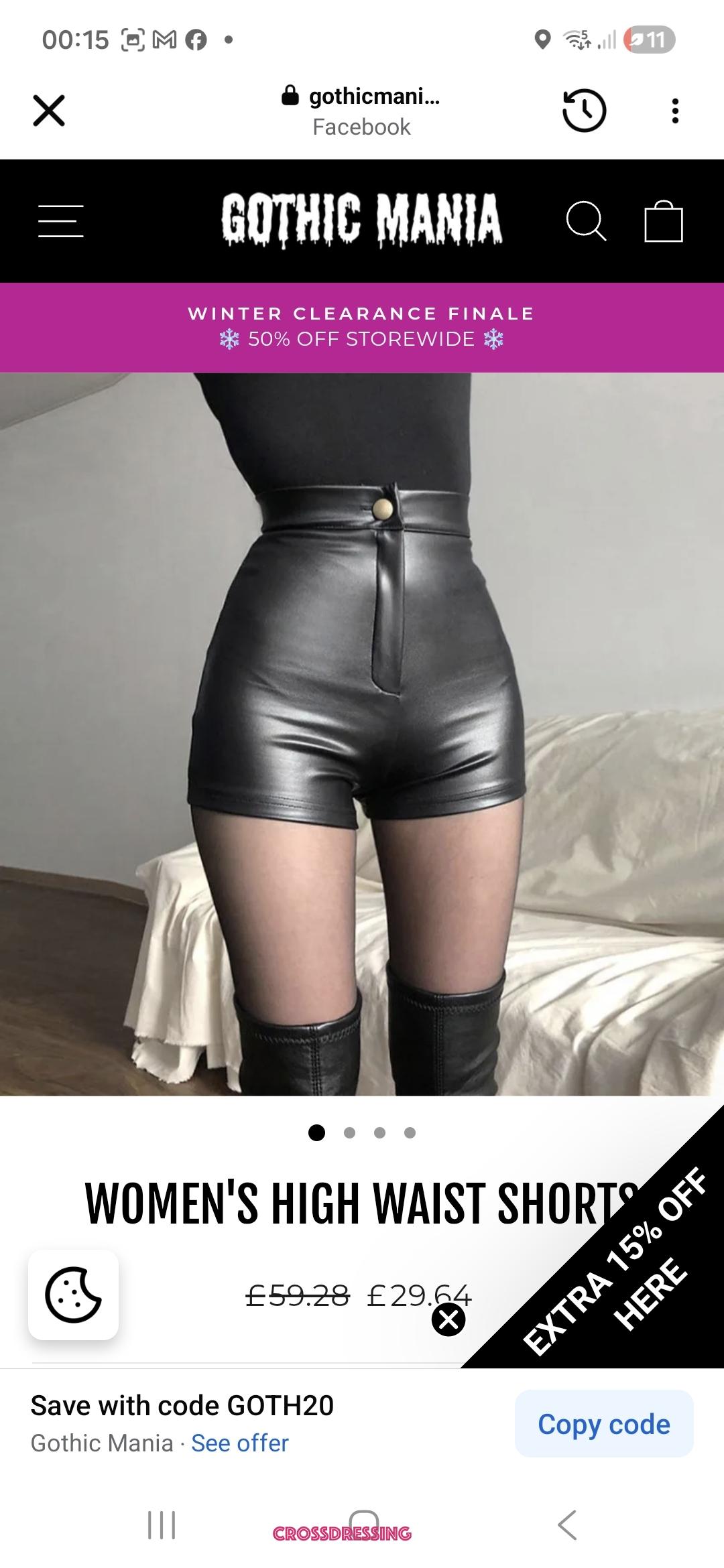View the Gothic Mania offer details
This screenshot has height=1568, width=724.
click(239, 1443)
